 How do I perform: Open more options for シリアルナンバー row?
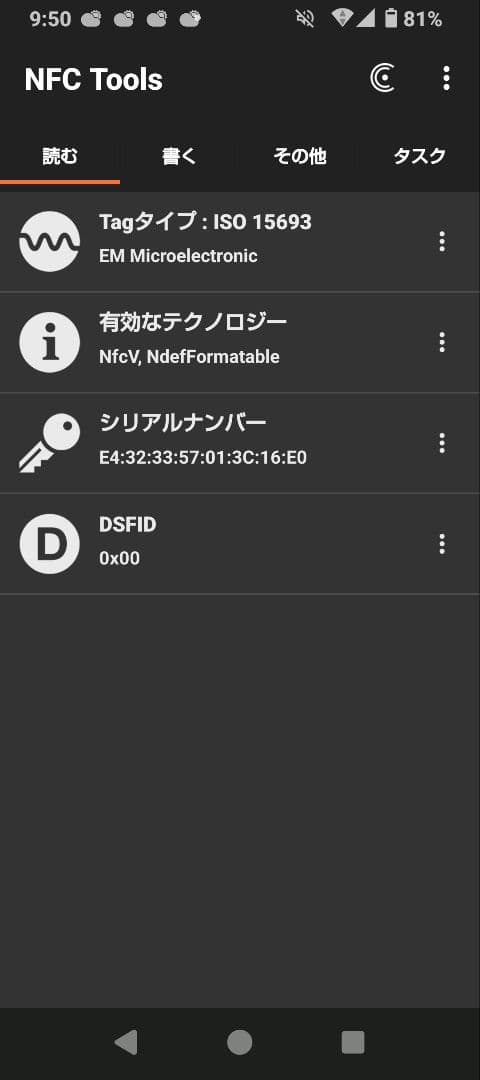[x=442, y=444]
